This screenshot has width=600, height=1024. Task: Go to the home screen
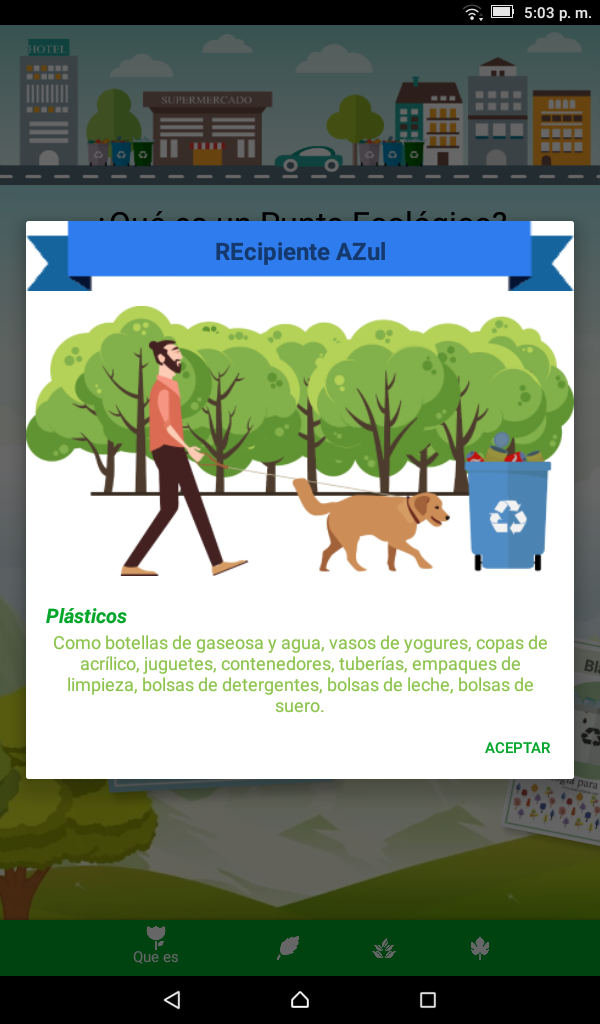click(300, 999)
